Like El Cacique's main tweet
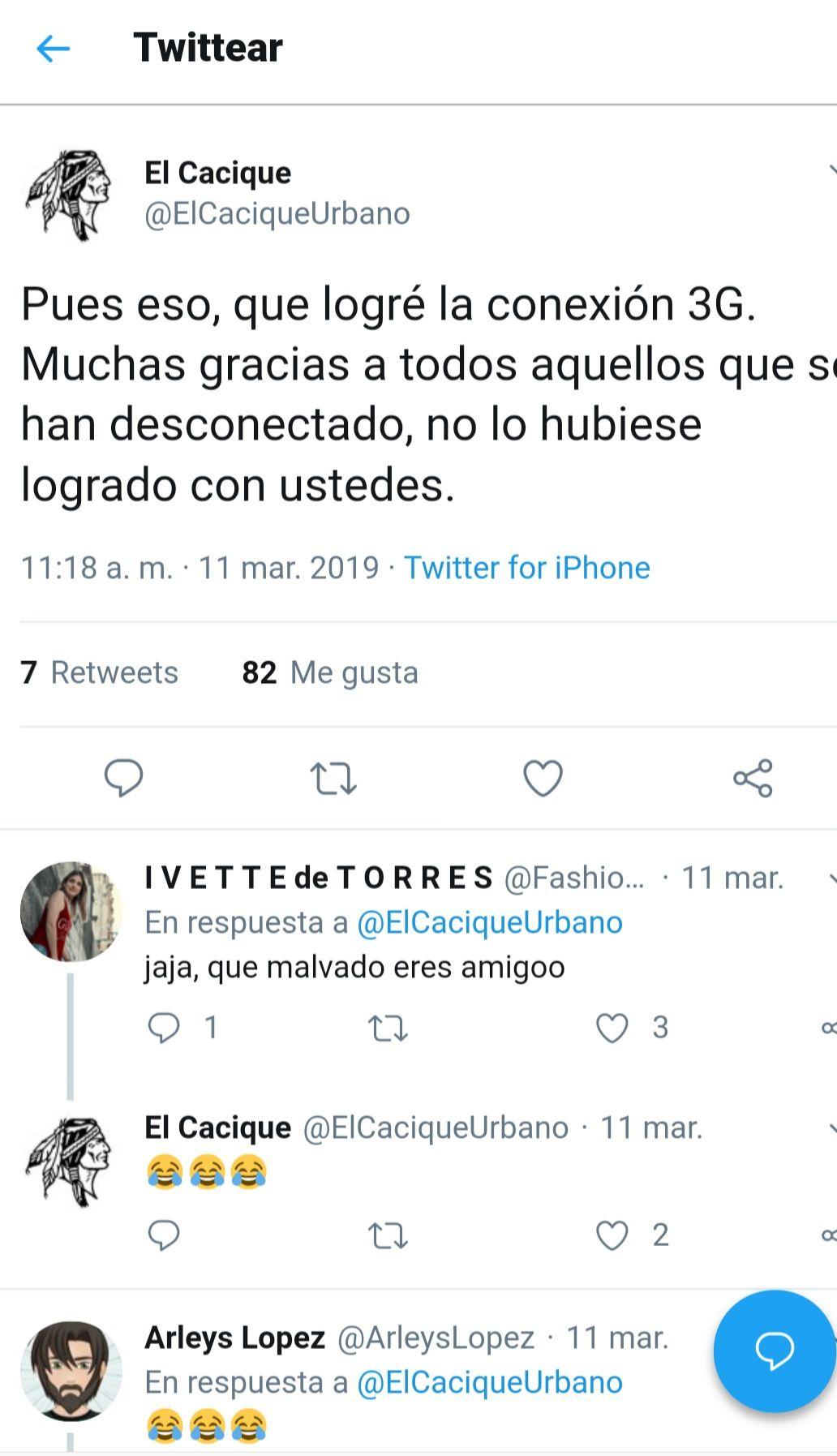This screenshot has height=1456, width=837. click(x=543, y=779)
